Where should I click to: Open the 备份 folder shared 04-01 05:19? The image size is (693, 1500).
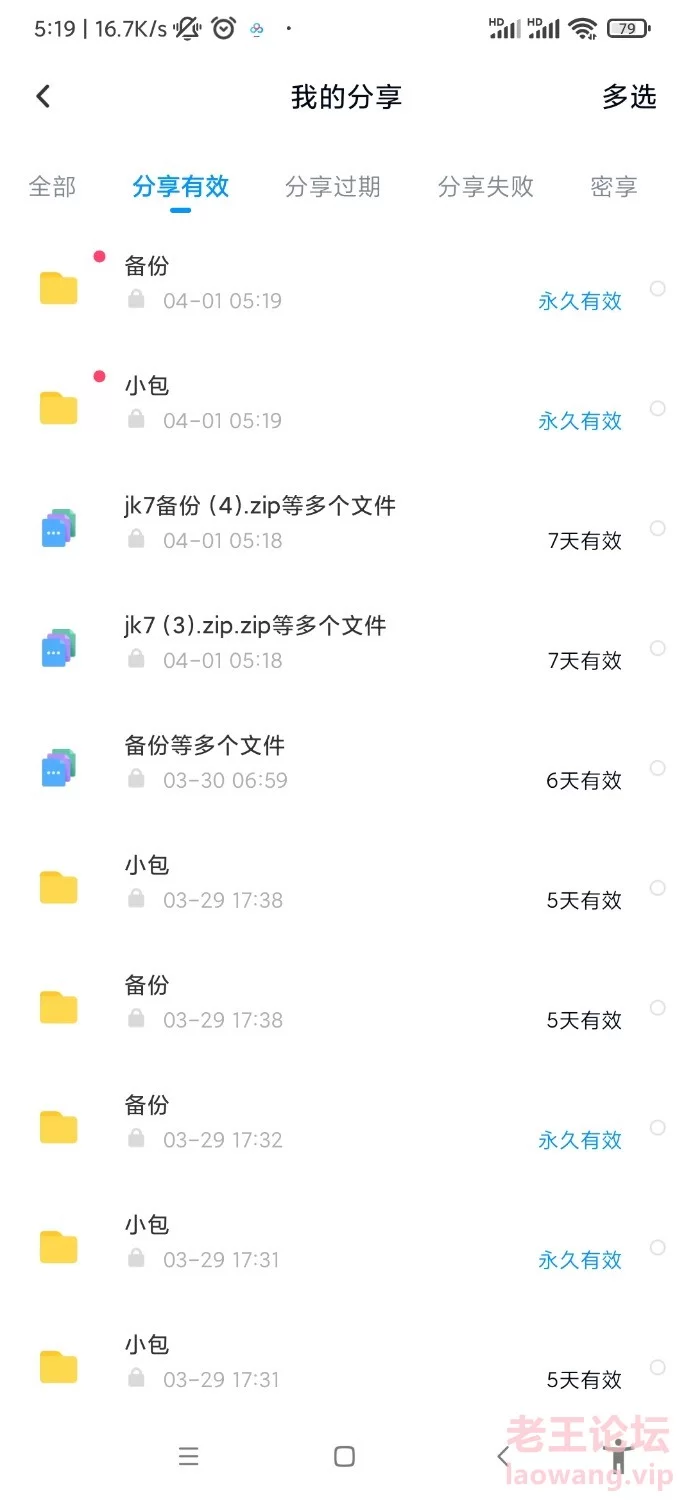click(346, 288)
